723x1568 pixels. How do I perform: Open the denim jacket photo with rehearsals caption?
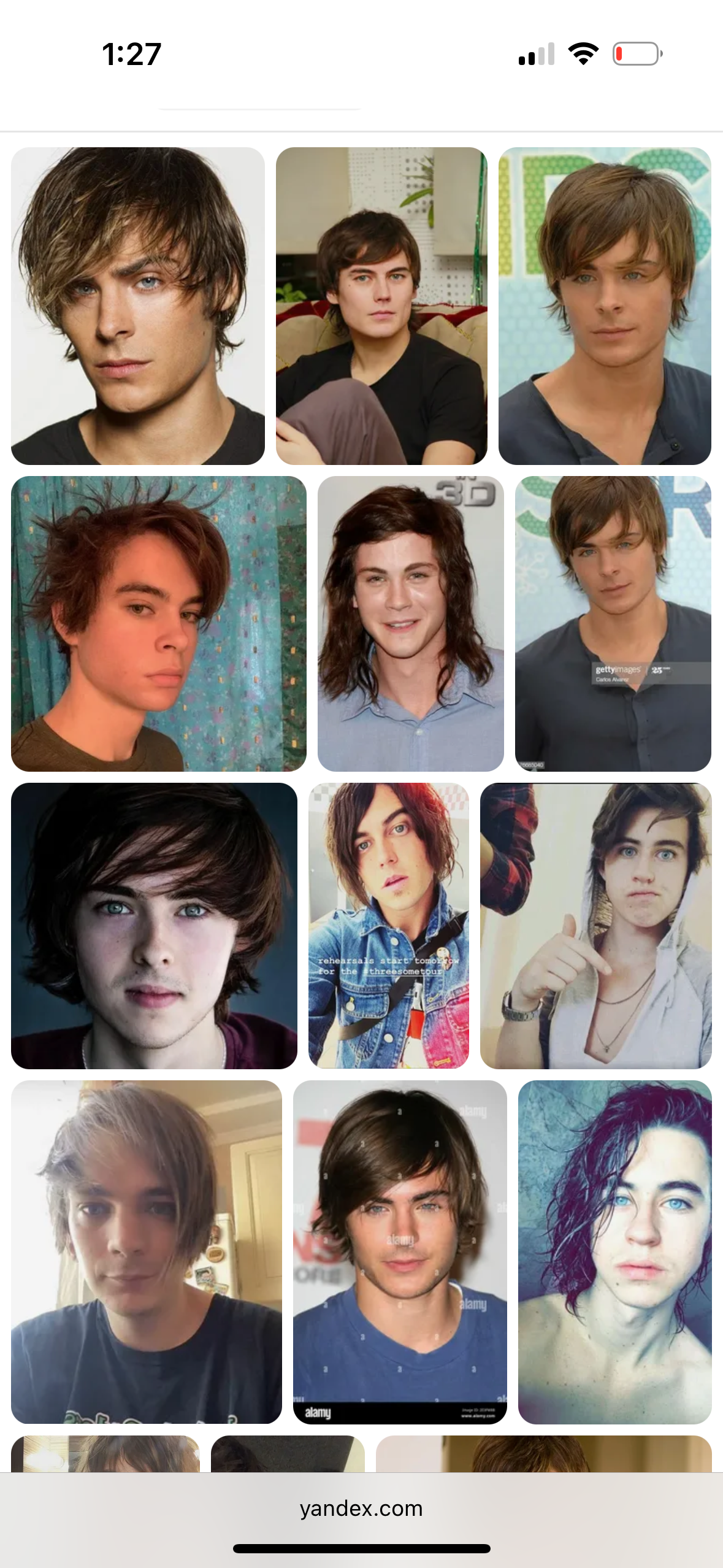click(x=388, y=926)
